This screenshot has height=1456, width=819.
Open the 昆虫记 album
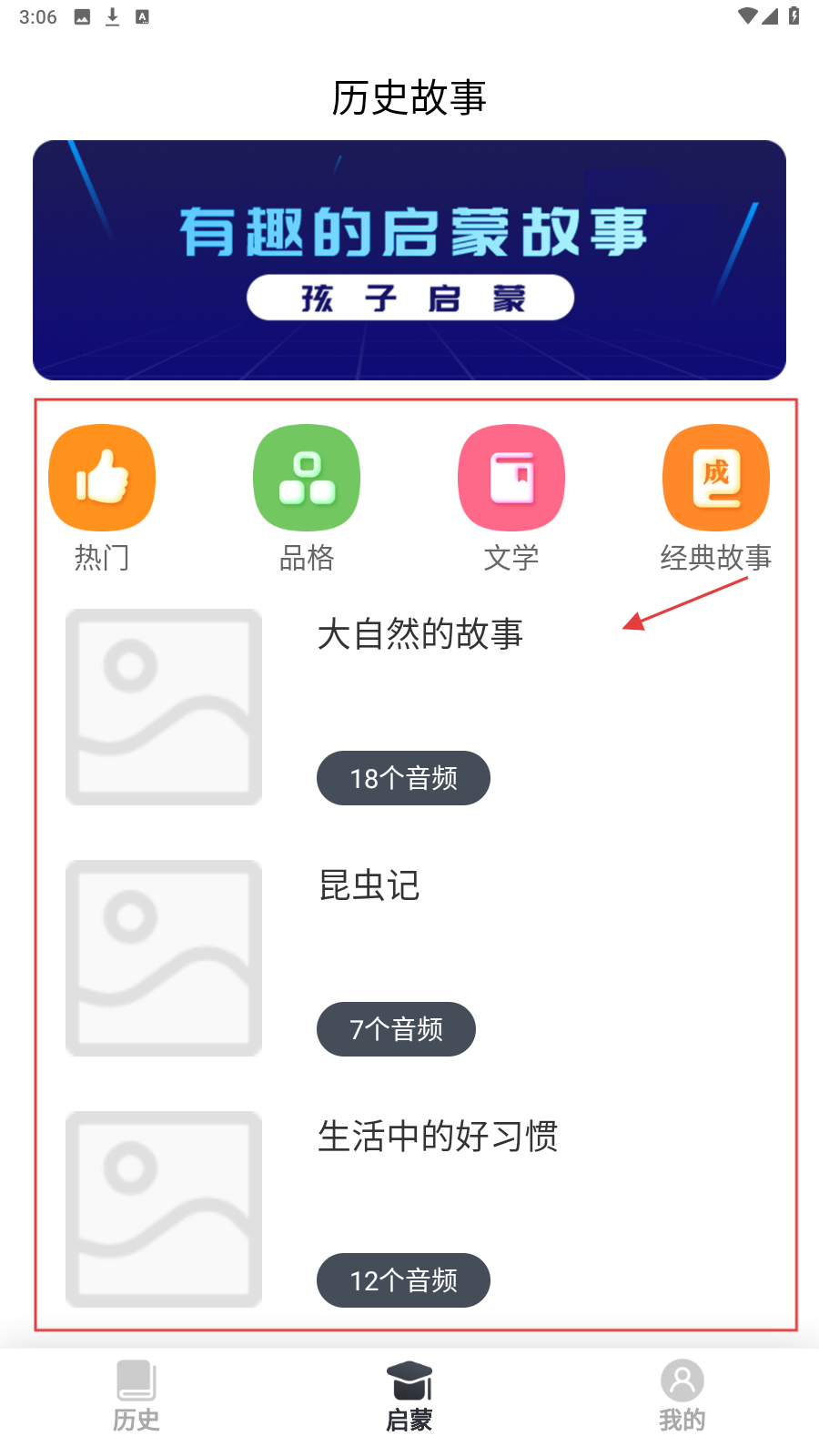[x=369, y=885]
